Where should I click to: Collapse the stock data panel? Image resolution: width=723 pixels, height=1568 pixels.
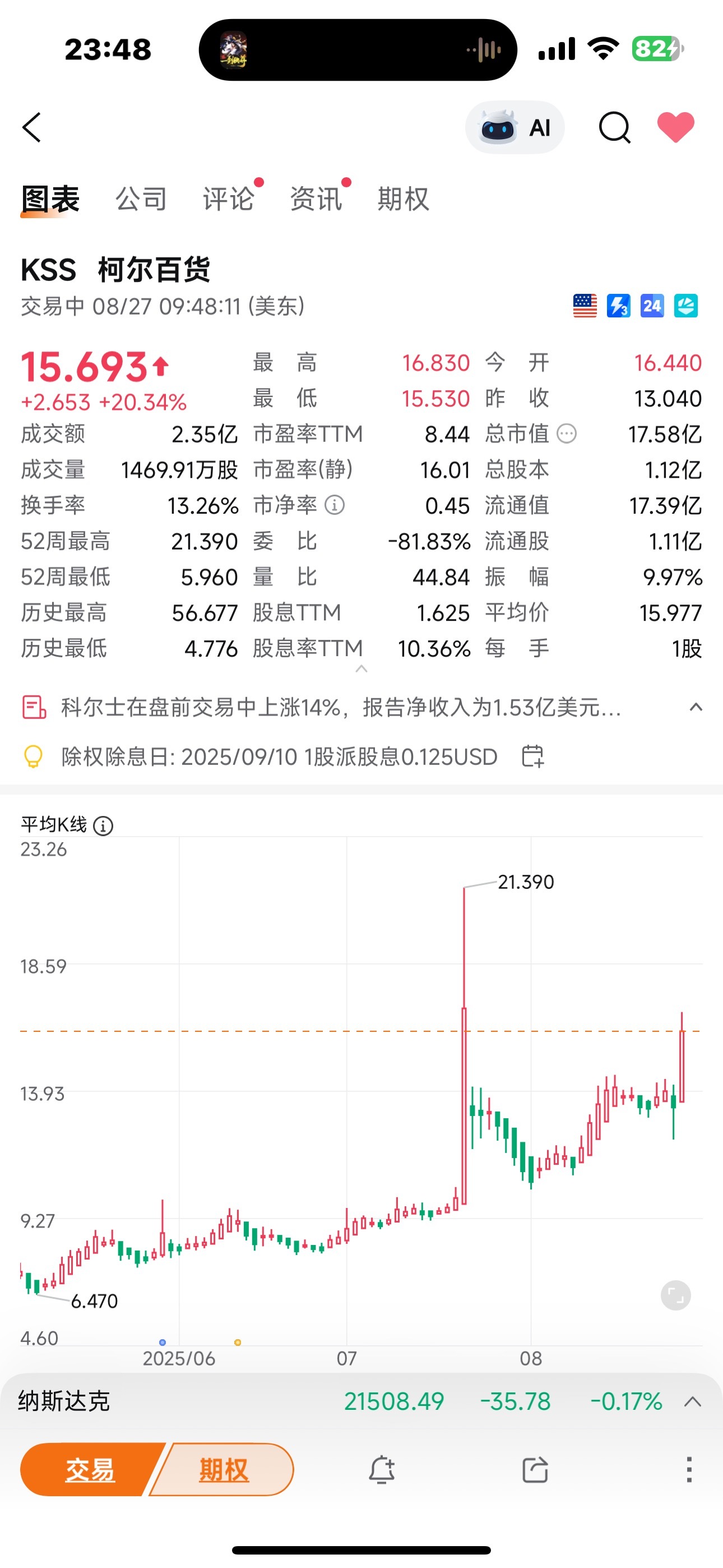point(361,669)
